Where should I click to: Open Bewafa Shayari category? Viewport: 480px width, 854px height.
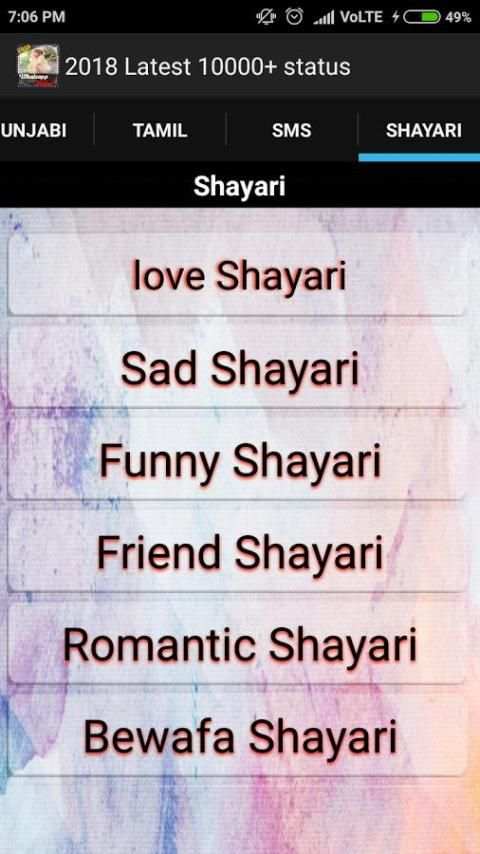tap(238, 736)
